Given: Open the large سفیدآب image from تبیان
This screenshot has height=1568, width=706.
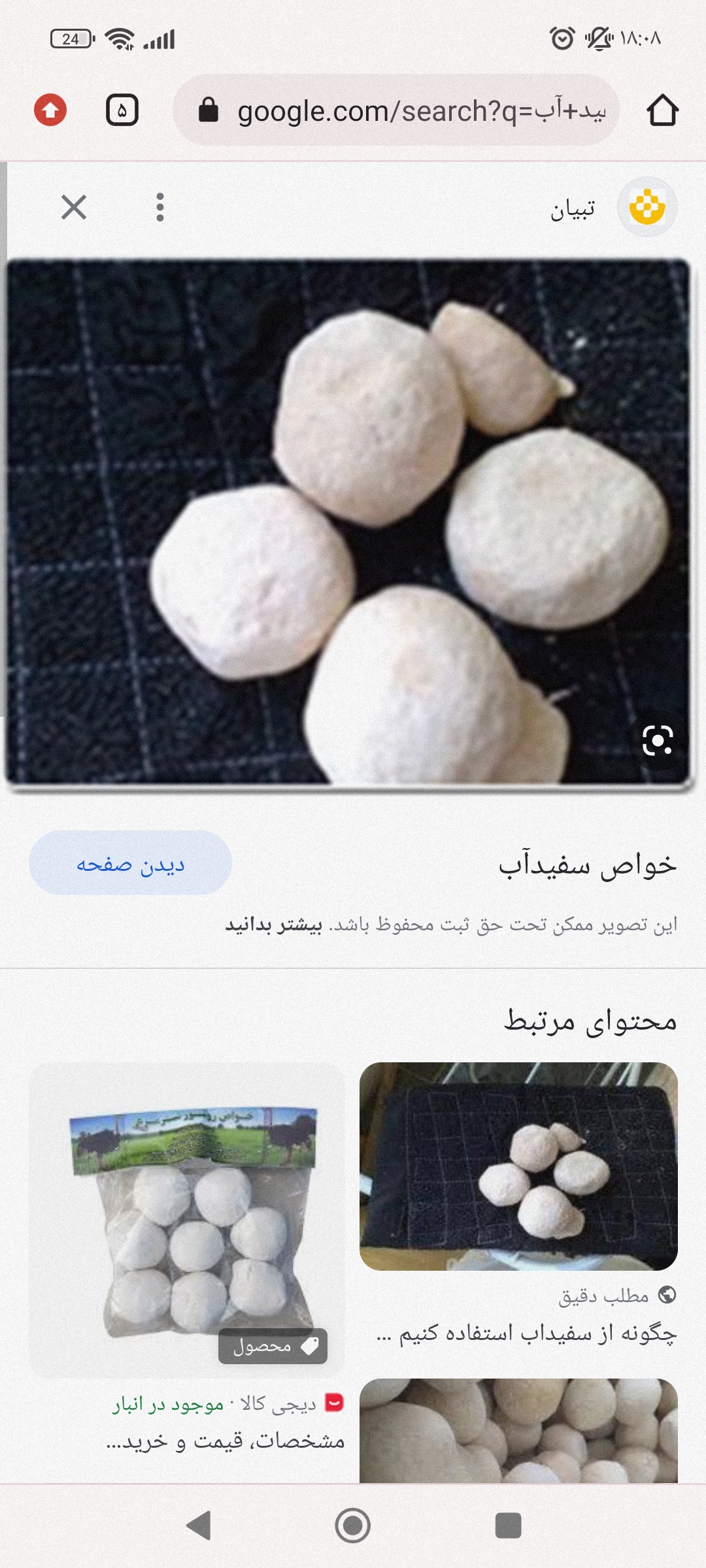Looking at the screenshot, I should coord(348,521).
